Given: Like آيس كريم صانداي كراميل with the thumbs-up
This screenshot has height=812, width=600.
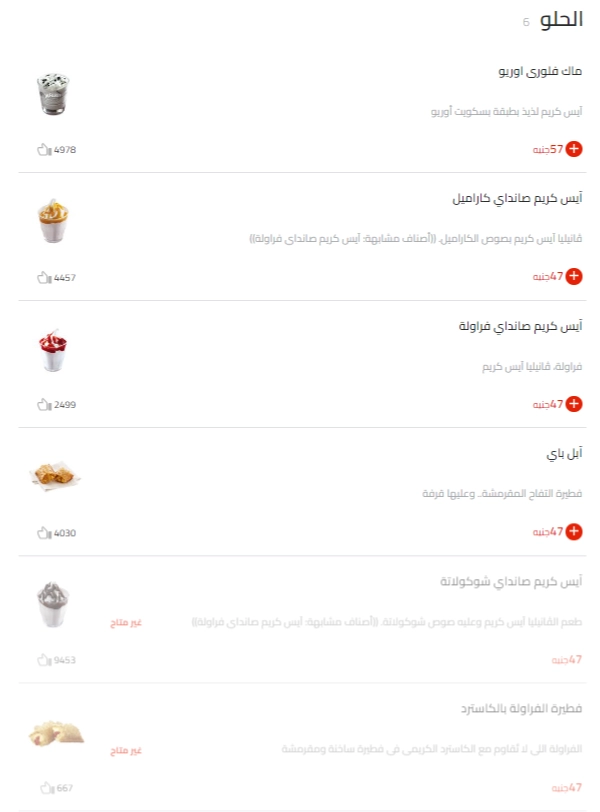Looking at the screenshot, I should click(43, 277).
